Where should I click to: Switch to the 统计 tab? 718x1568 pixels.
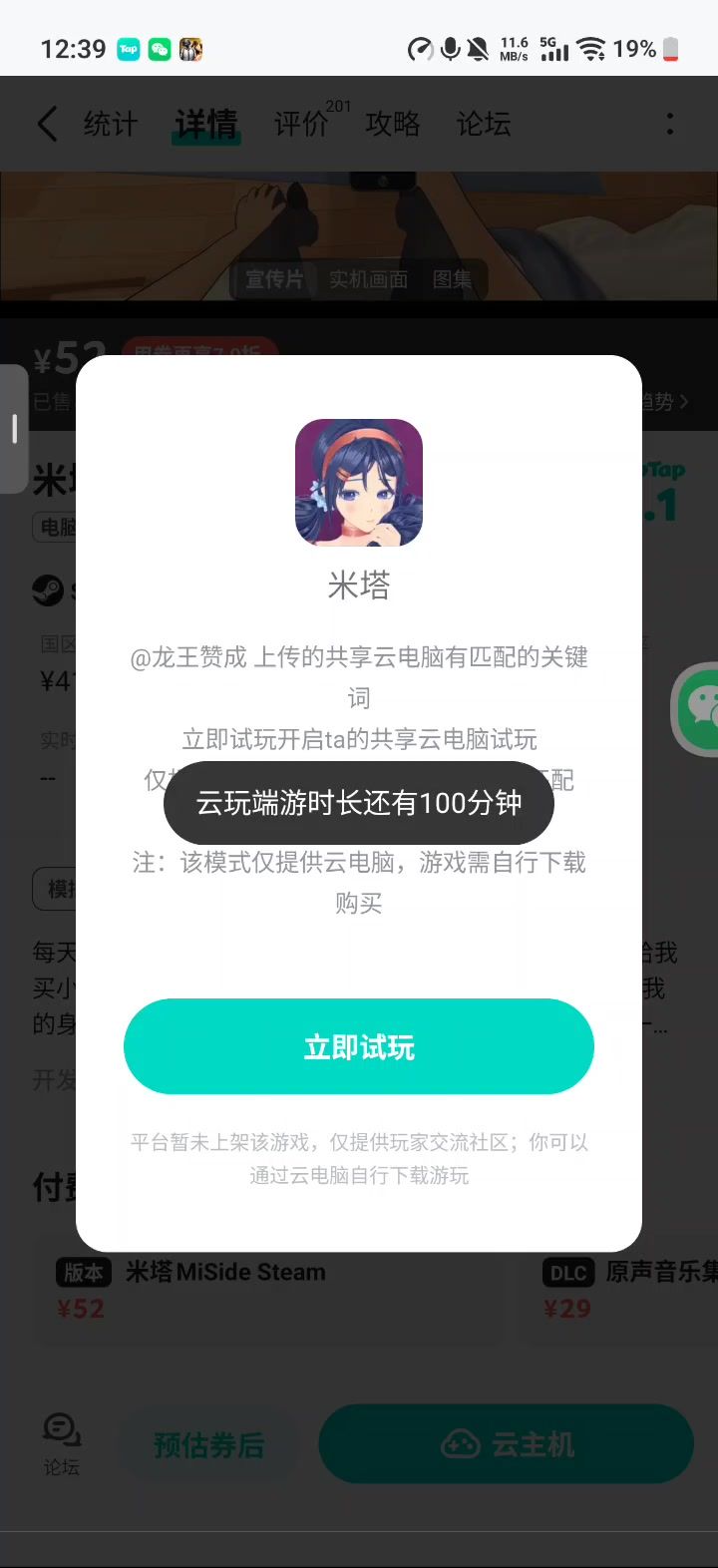pyautogui.click(x=111, y=124)
